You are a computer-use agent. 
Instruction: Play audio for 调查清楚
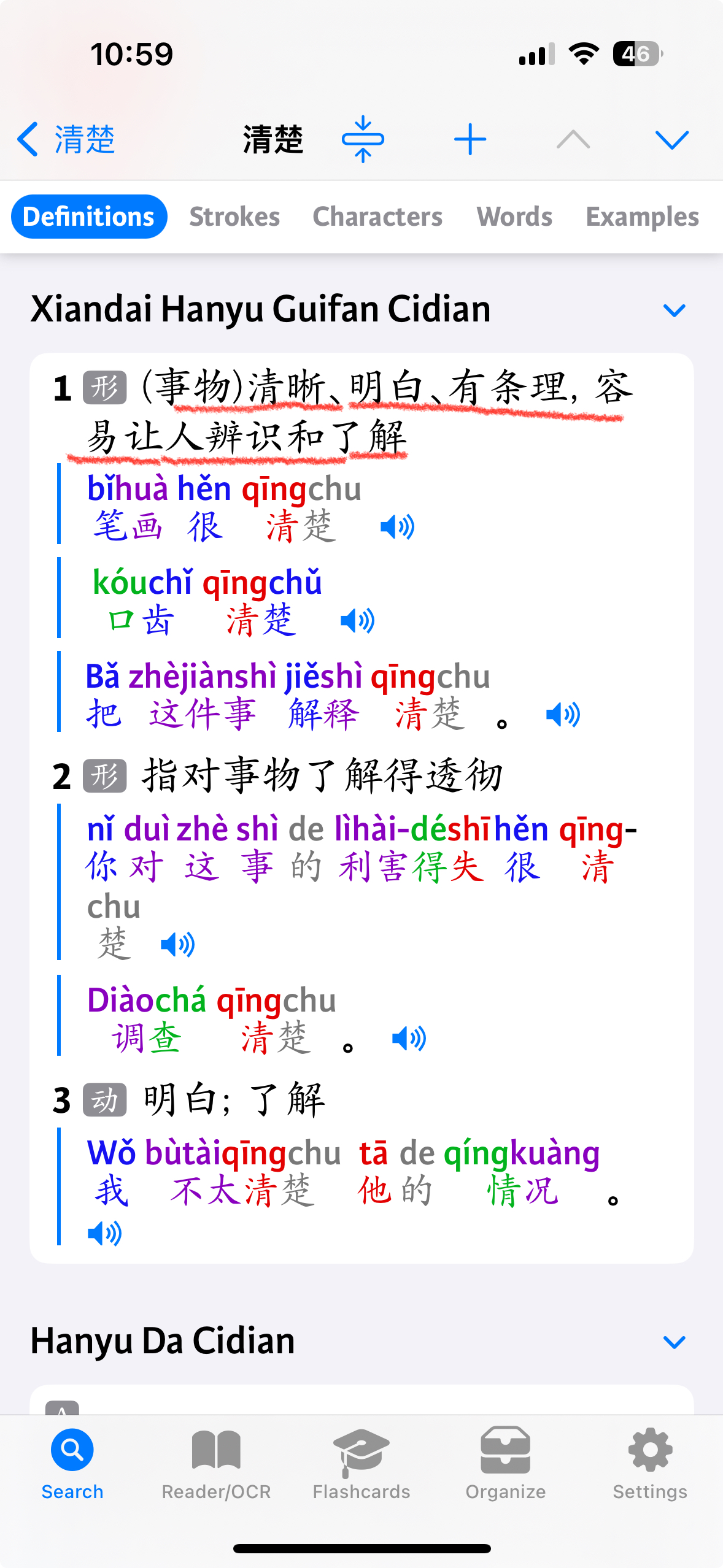click(x=409, y=1039)
